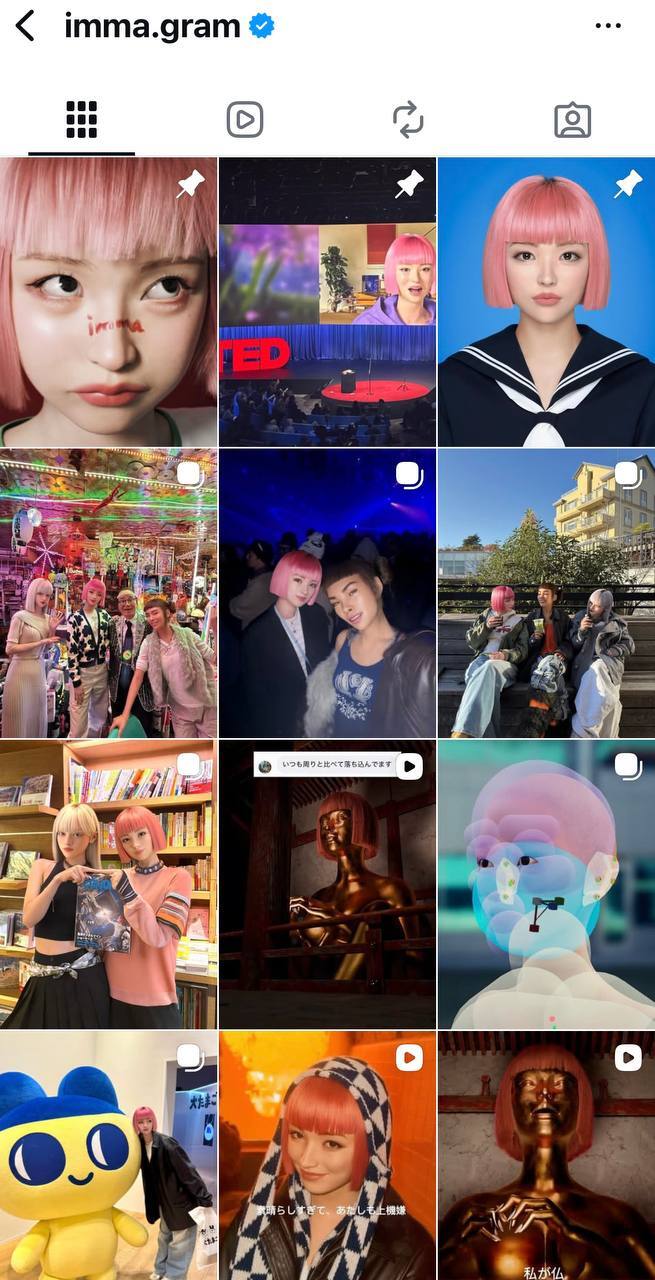Open the bookstore magazine photo post
This screenshot has height=1280, width=655.
(x=108, y=884)
